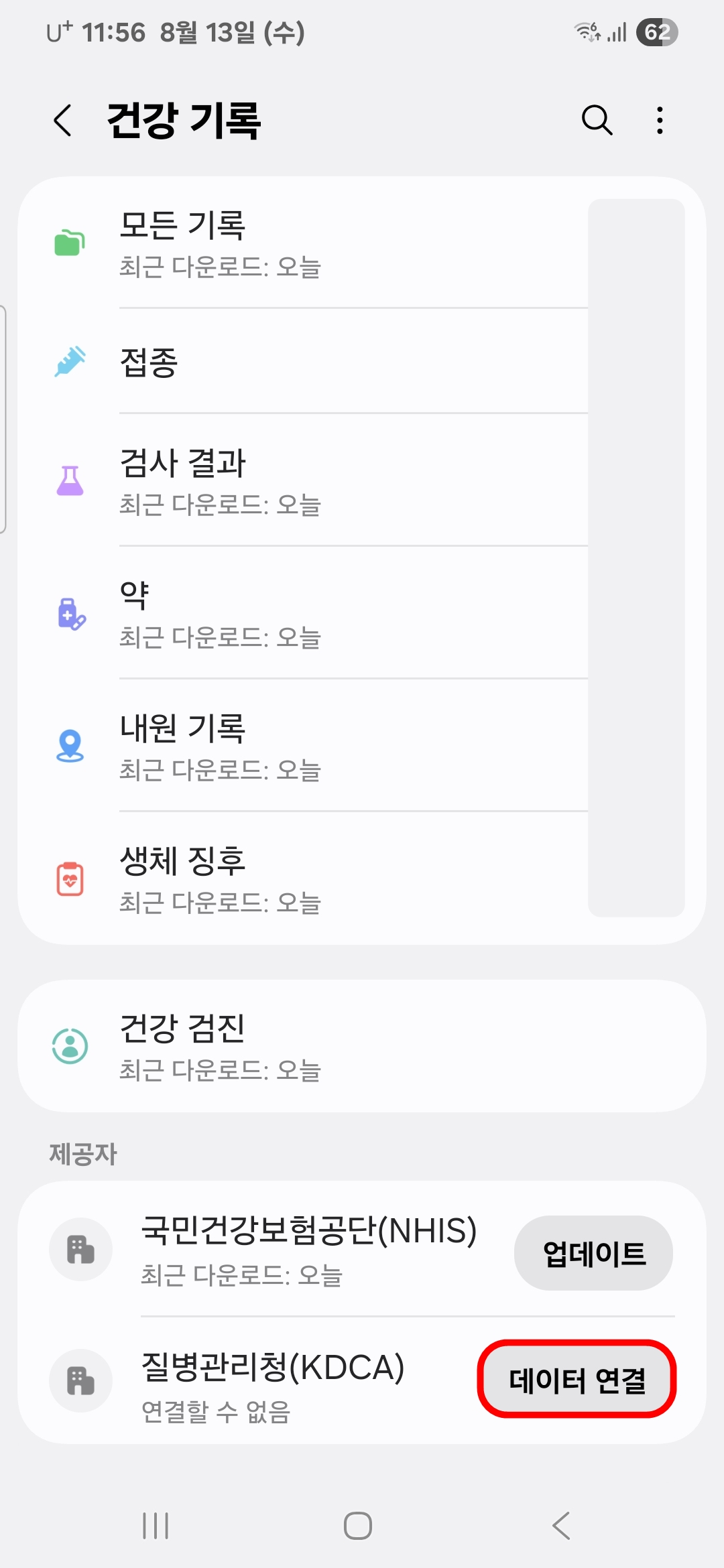Image resolution: width=724 pixels, height=1568 pixels.
Task: Go back using the top back arrow
Action: pos(62,121)
